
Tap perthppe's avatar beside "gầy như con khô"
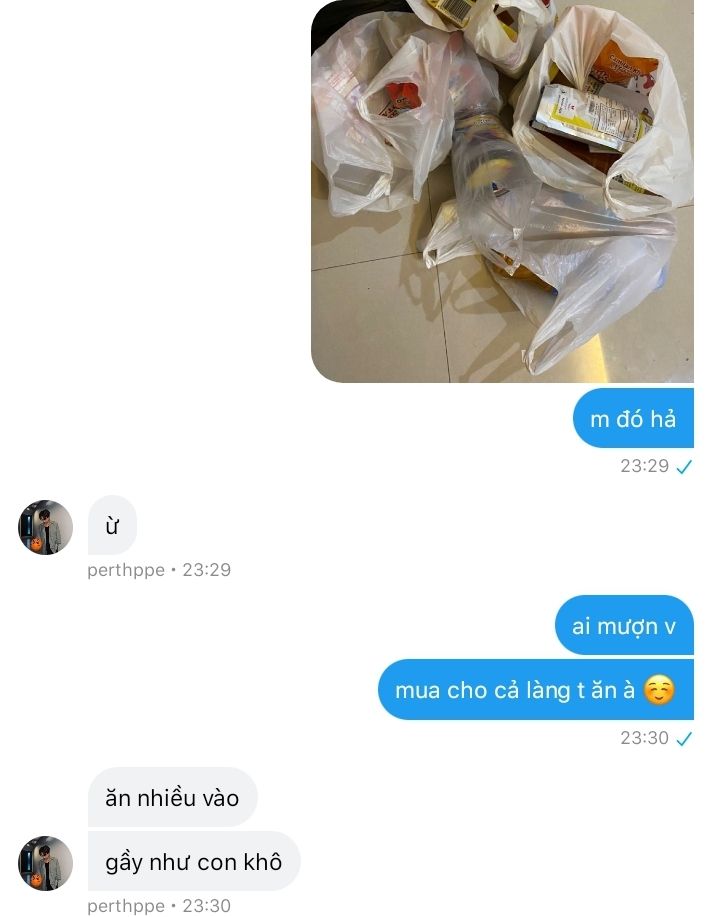click(x=46, y=863)
